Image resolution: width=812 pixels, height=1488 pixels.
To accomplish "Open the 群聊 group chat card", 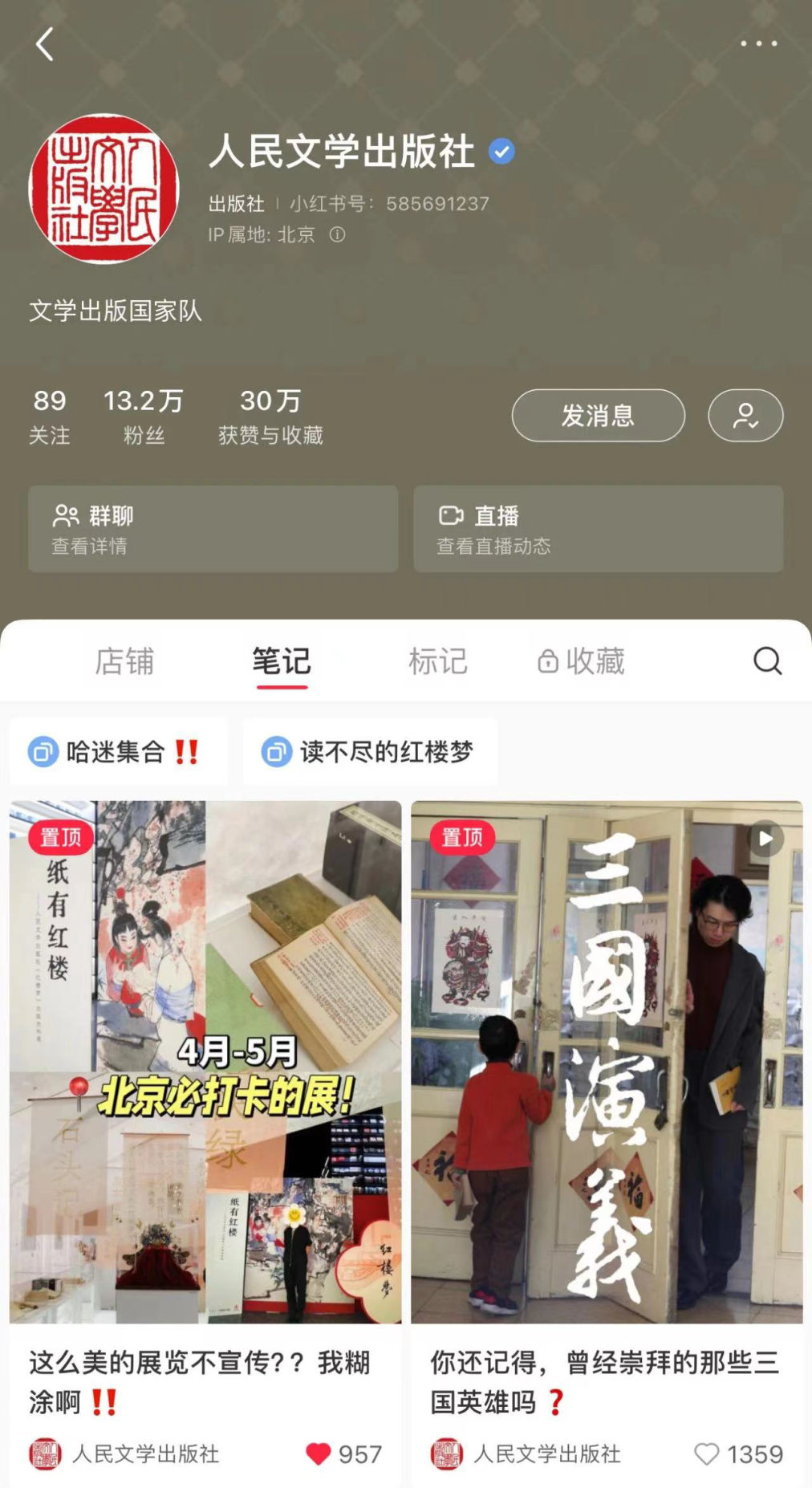I will [213, 529].
